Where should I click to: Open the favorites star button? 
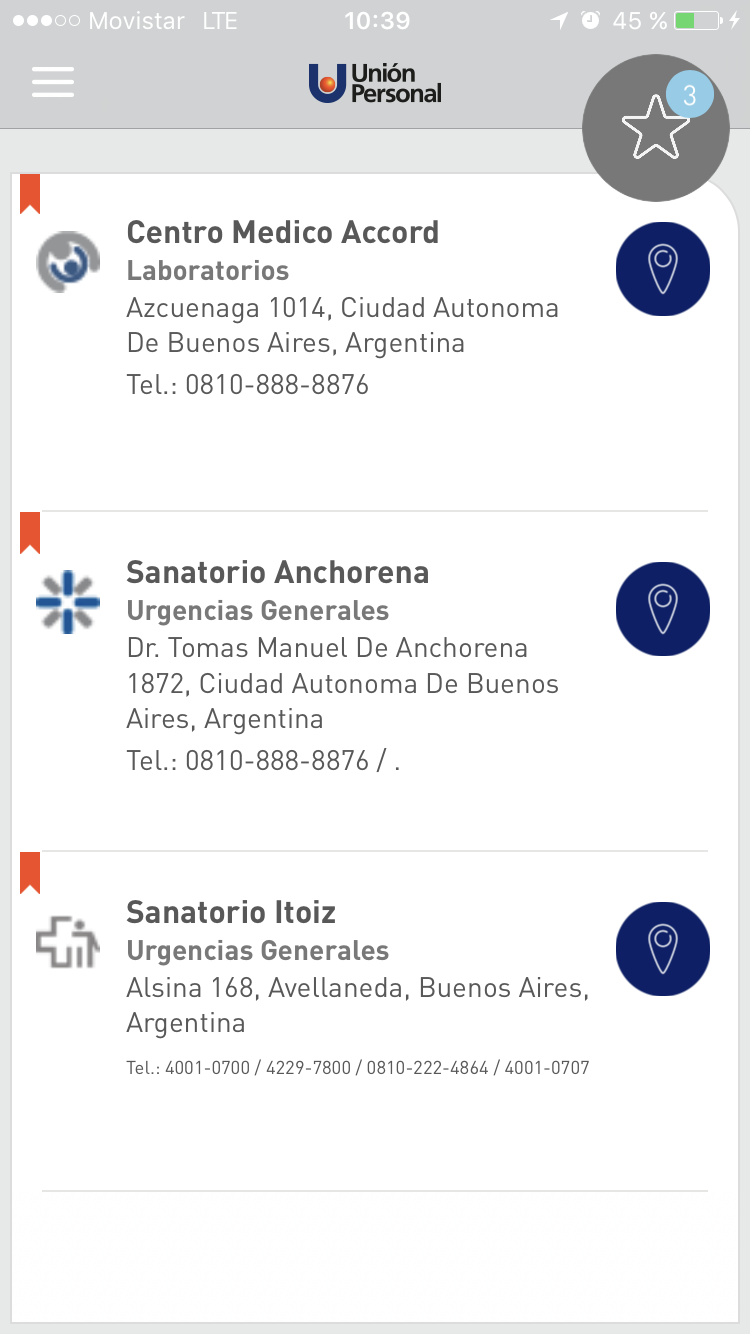point(656,128)
